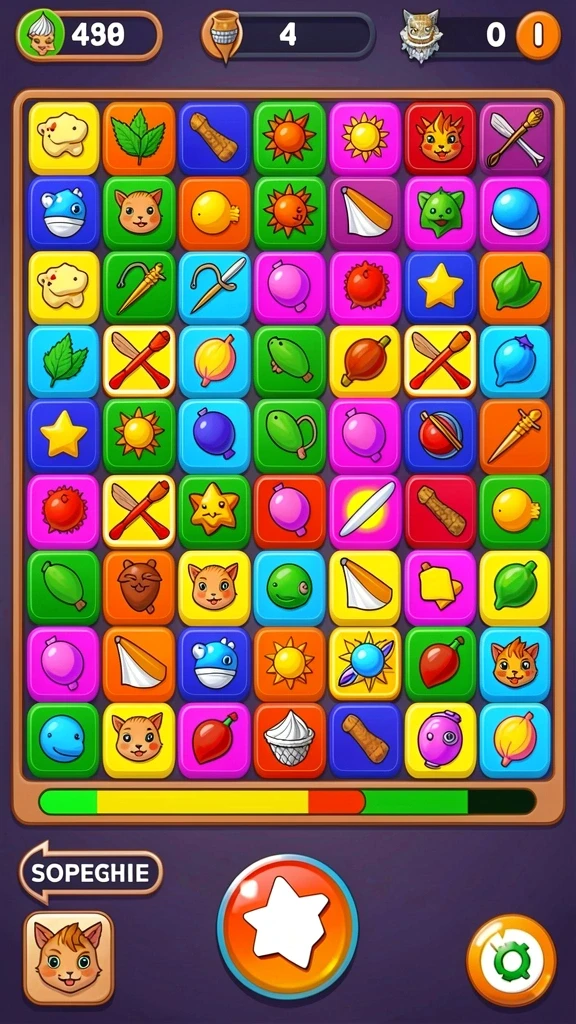576x1024 pixels.
Task: Select the red cat tile on red background
Action: click(440, 138)
